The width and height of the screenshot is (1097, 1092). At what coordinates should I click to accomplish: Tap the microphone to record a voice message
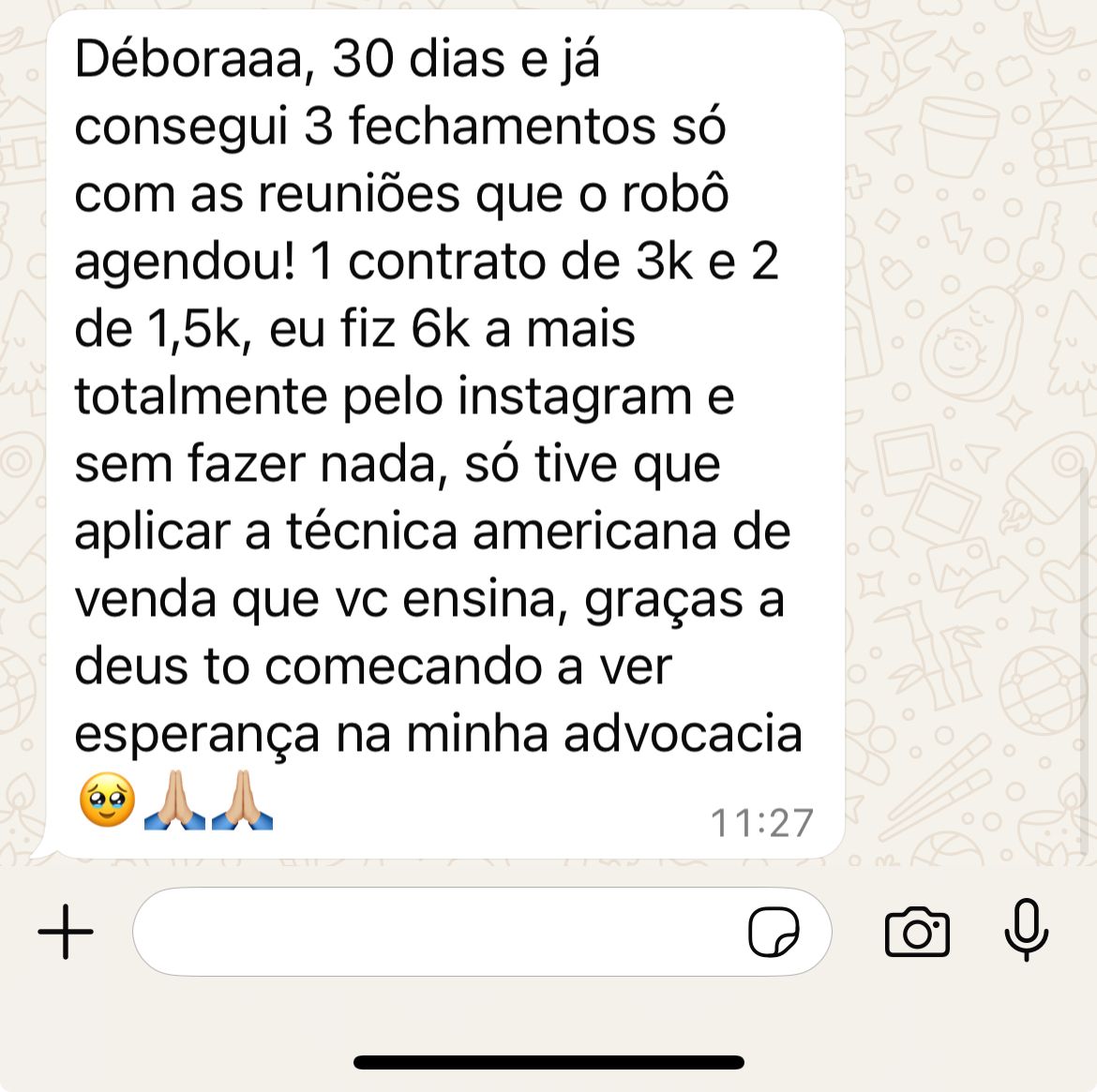point(1026,930)
